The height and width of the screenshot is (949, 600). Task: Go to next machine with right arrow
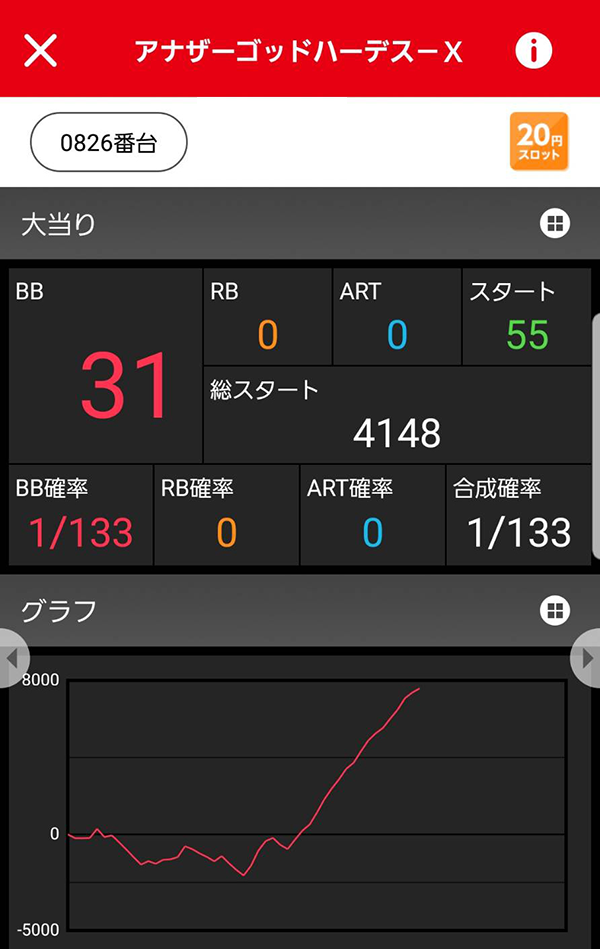[x=587, y=659]
